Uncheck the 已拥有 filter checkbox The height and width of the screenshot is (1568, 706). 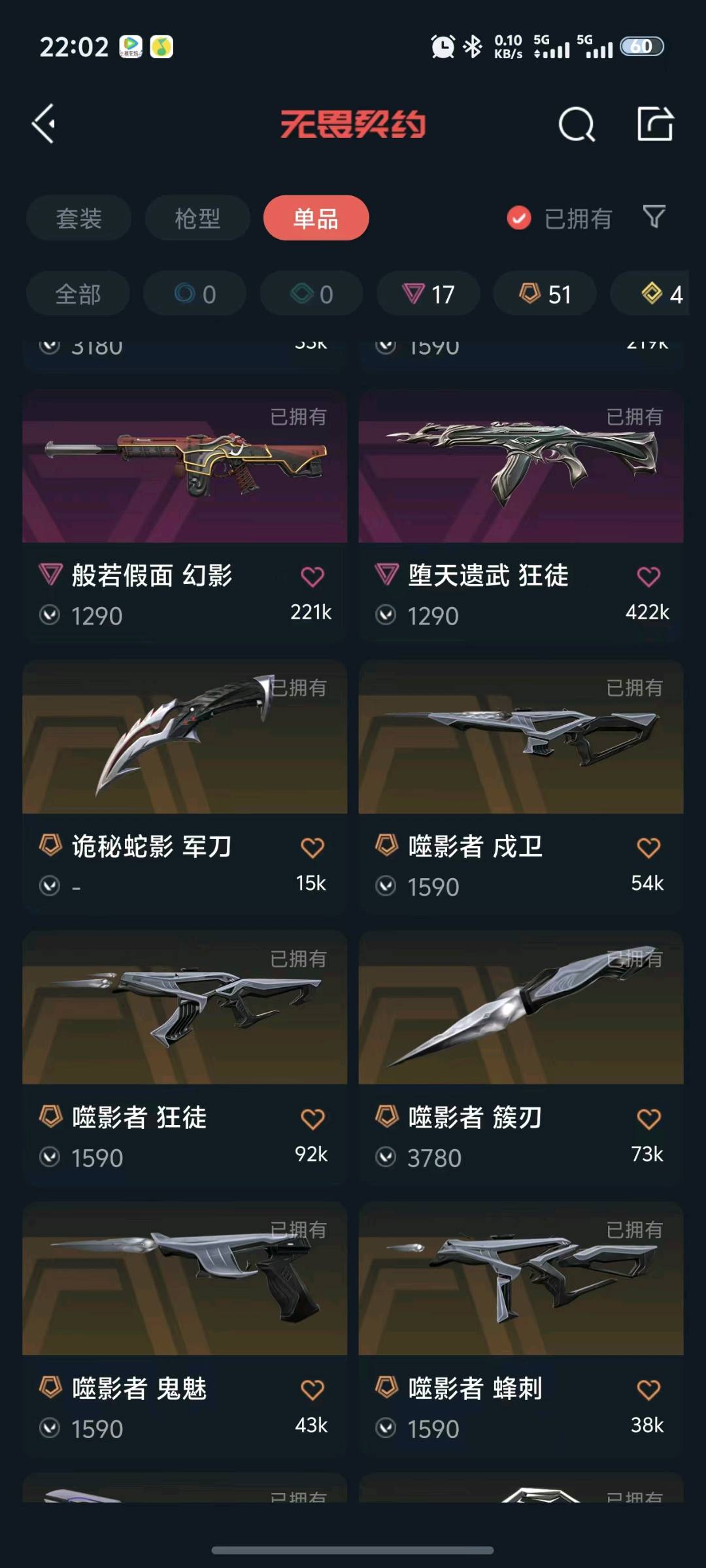point(519,218)
